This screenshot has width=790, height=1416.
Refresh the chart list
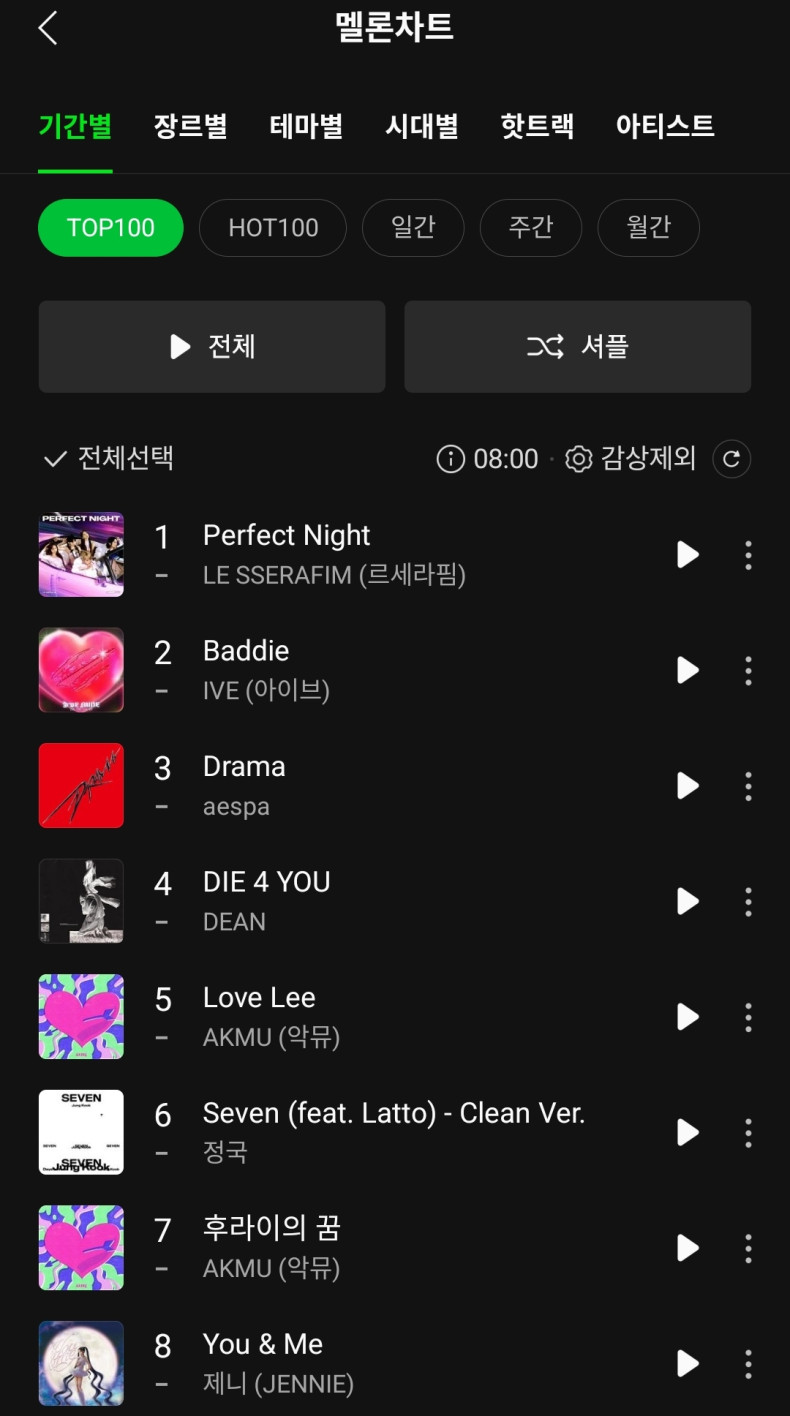[731, 459]
